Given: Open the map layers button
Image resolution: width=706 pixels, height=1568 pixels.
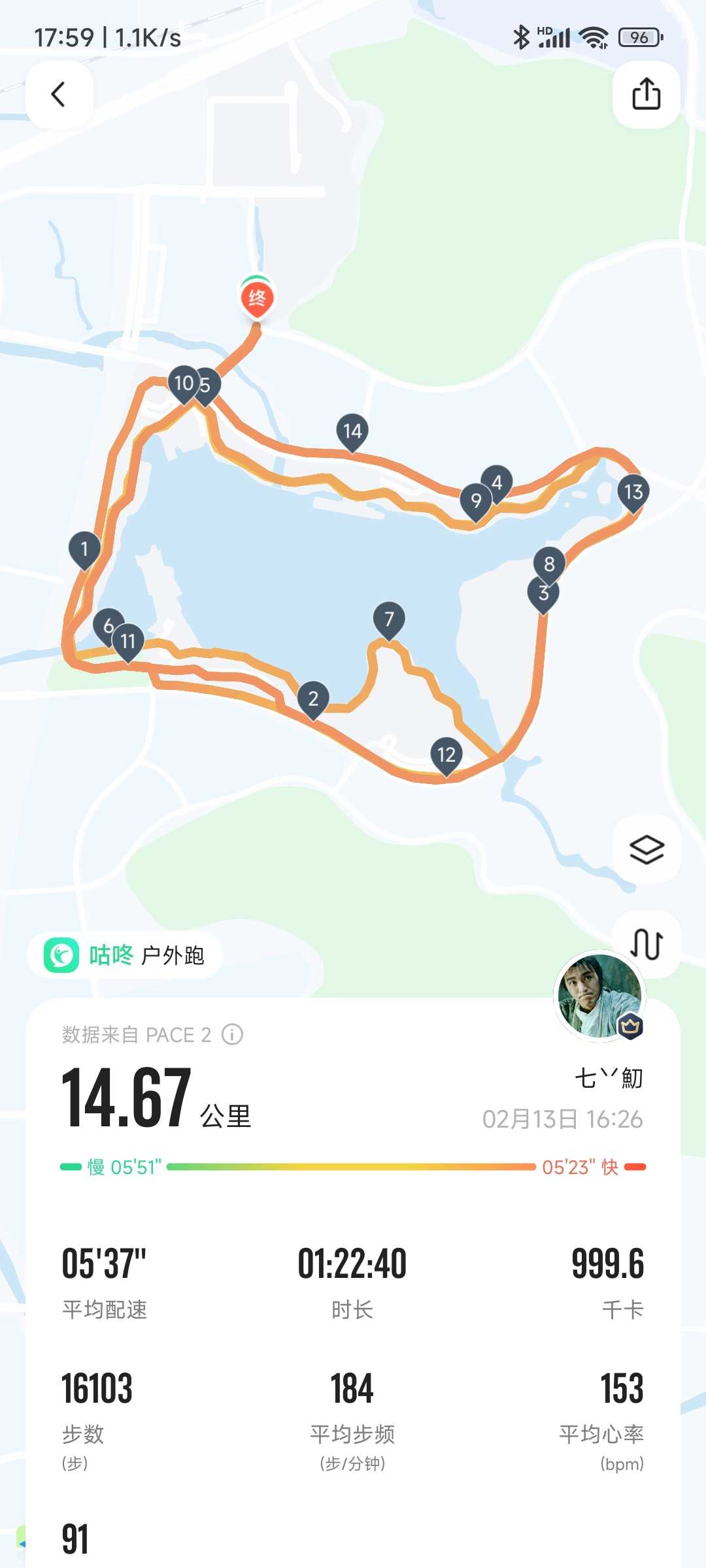Looking at the screenshot, I should tap(647, 849).
